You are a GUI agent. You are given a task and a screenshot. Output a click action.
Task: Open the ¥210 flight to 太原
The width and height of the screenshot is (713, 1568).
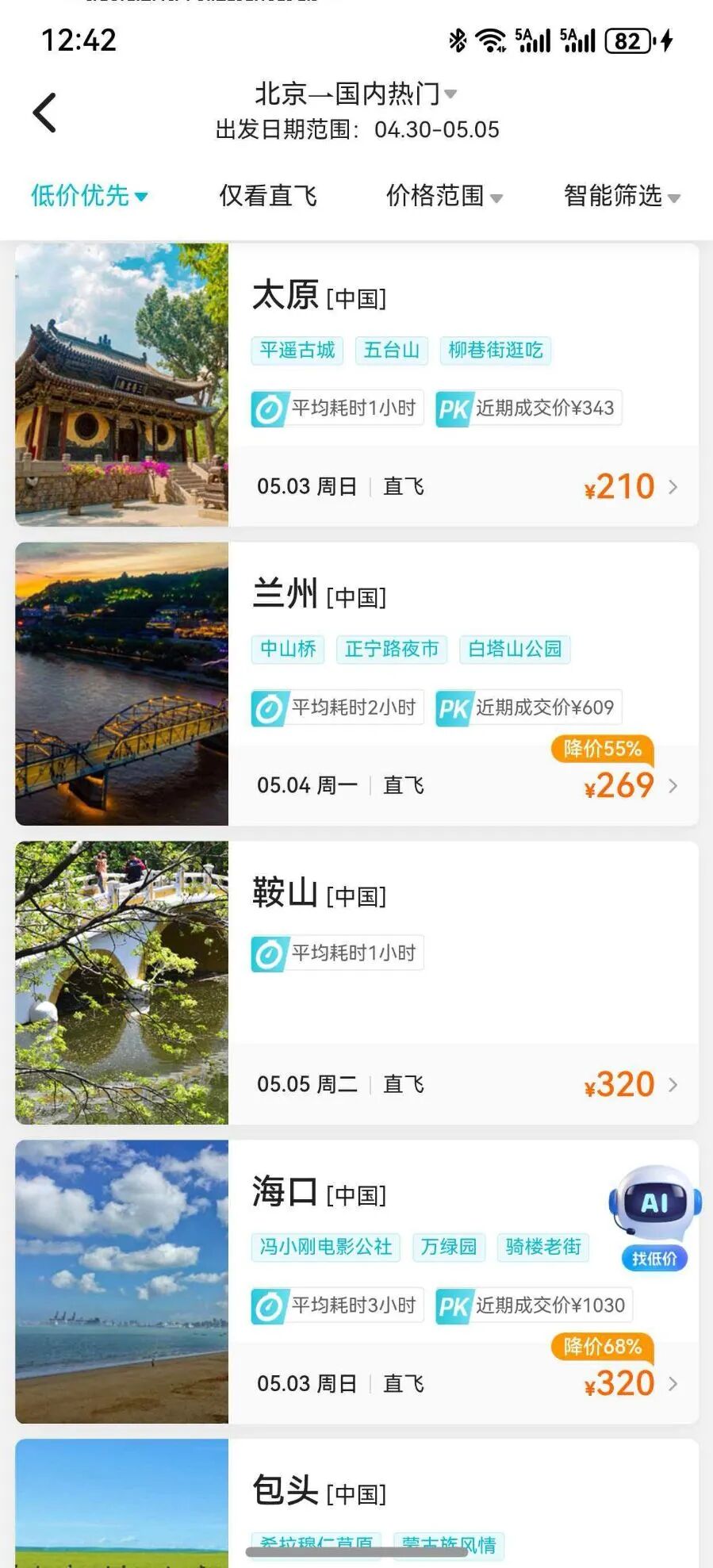click(617, 486)
